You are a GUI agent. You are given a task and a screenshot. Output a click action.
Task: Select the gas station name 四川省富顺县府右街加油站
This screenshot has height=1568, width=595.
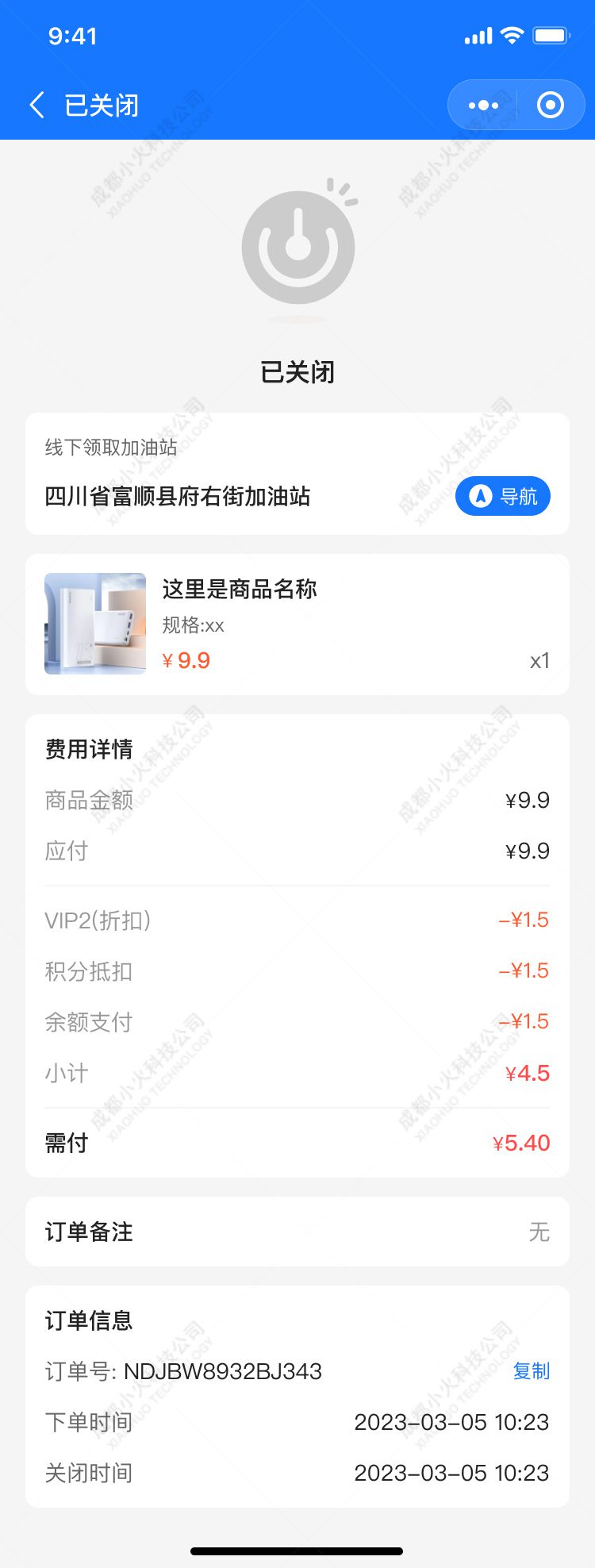[x=178, y=497]
